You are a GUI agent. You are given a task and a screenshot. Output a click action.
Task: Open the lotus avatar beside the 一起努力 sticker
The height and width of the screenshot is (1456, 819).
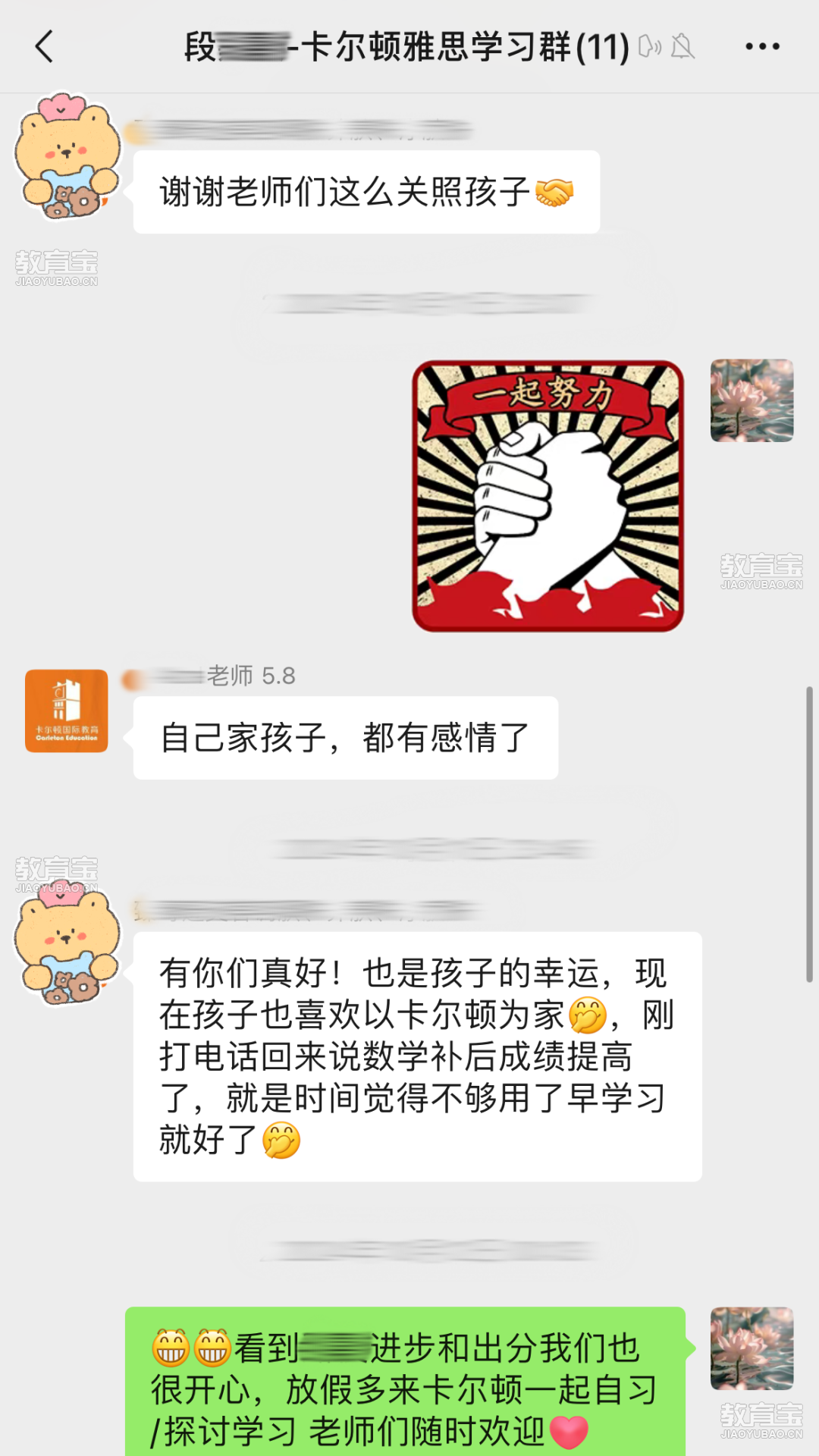752,400
